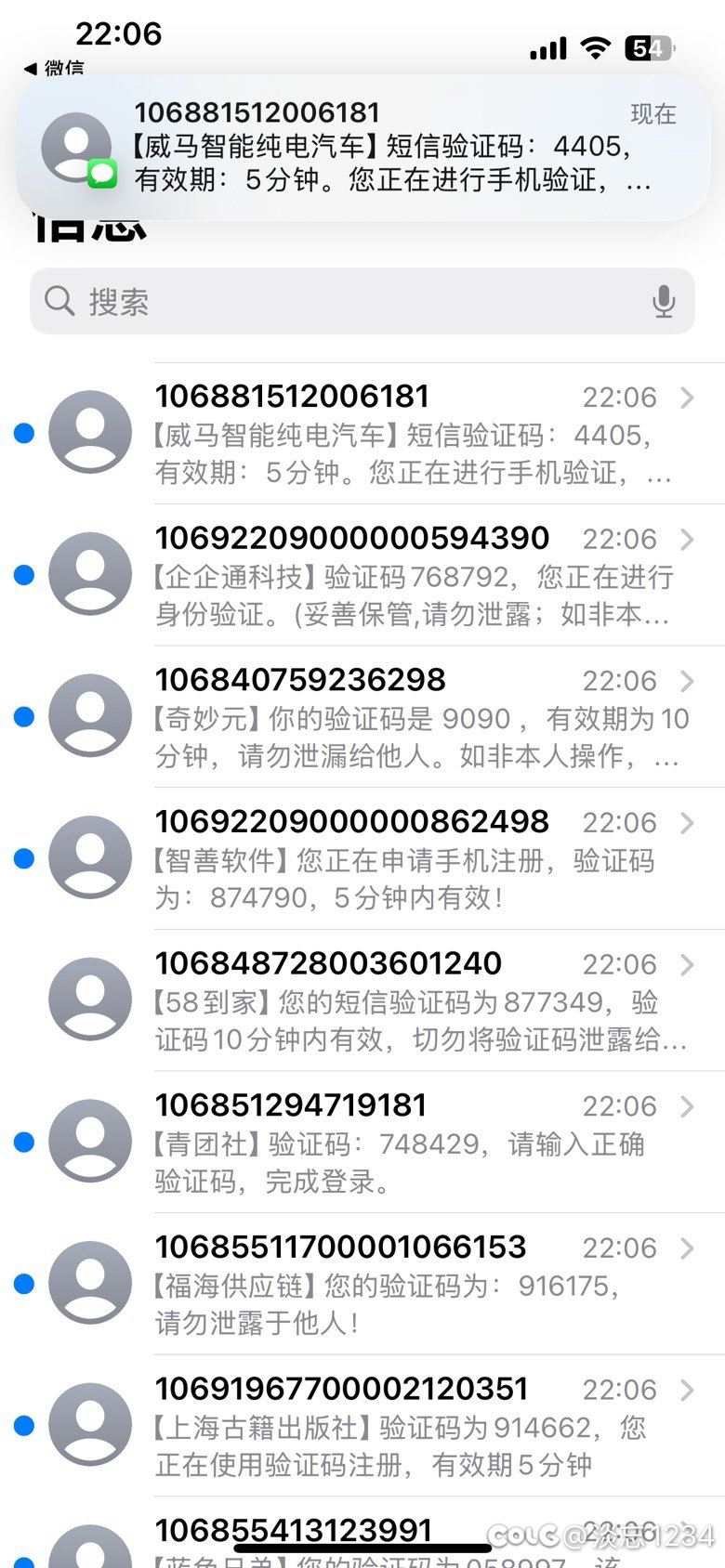Tap the avatar of the 上海古籍出版社 conversation
The image size is (725, 1568).
(x=89, y=1424)
